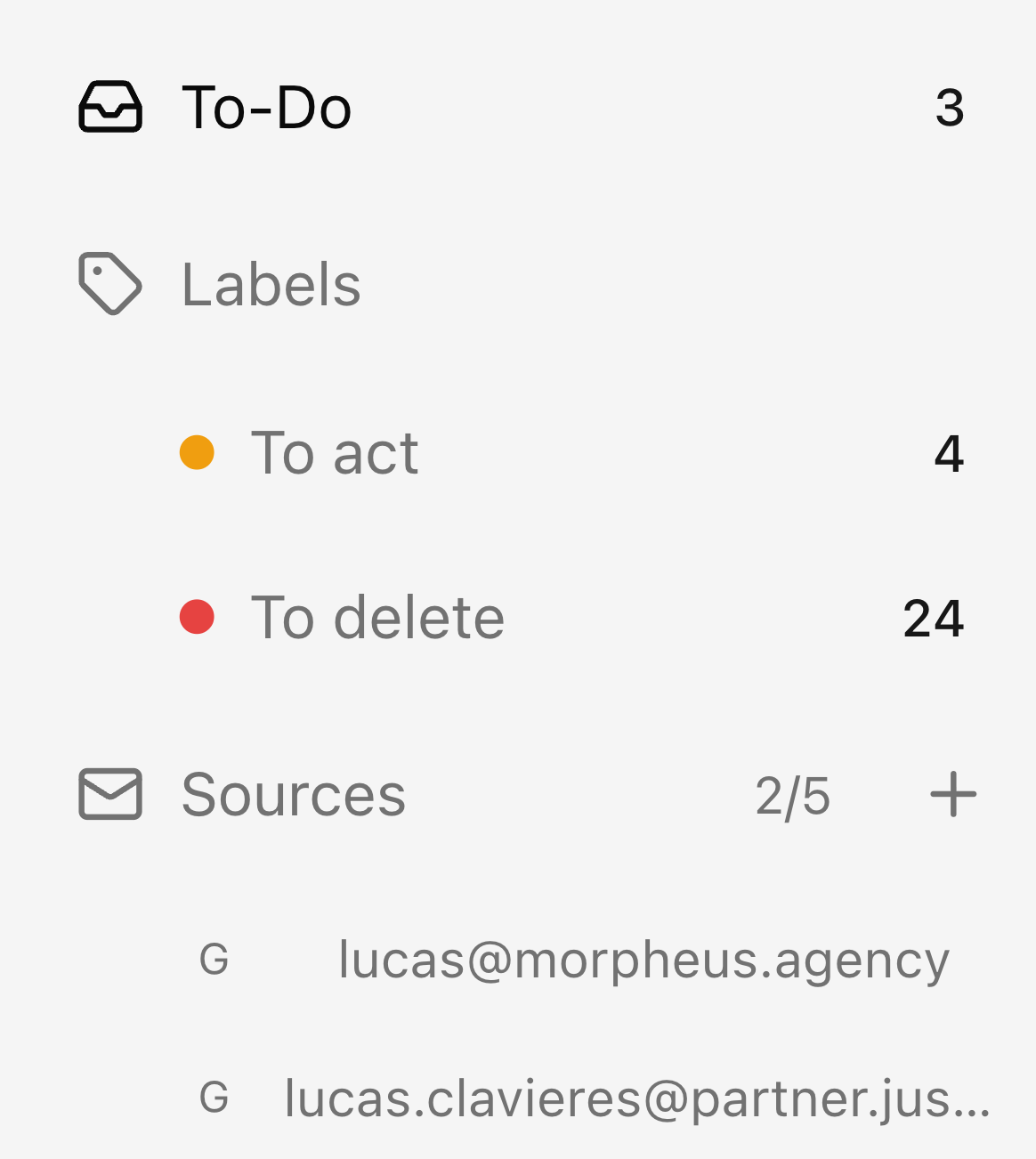Add a new email source

pyautogui.click(x=953, y=794)
